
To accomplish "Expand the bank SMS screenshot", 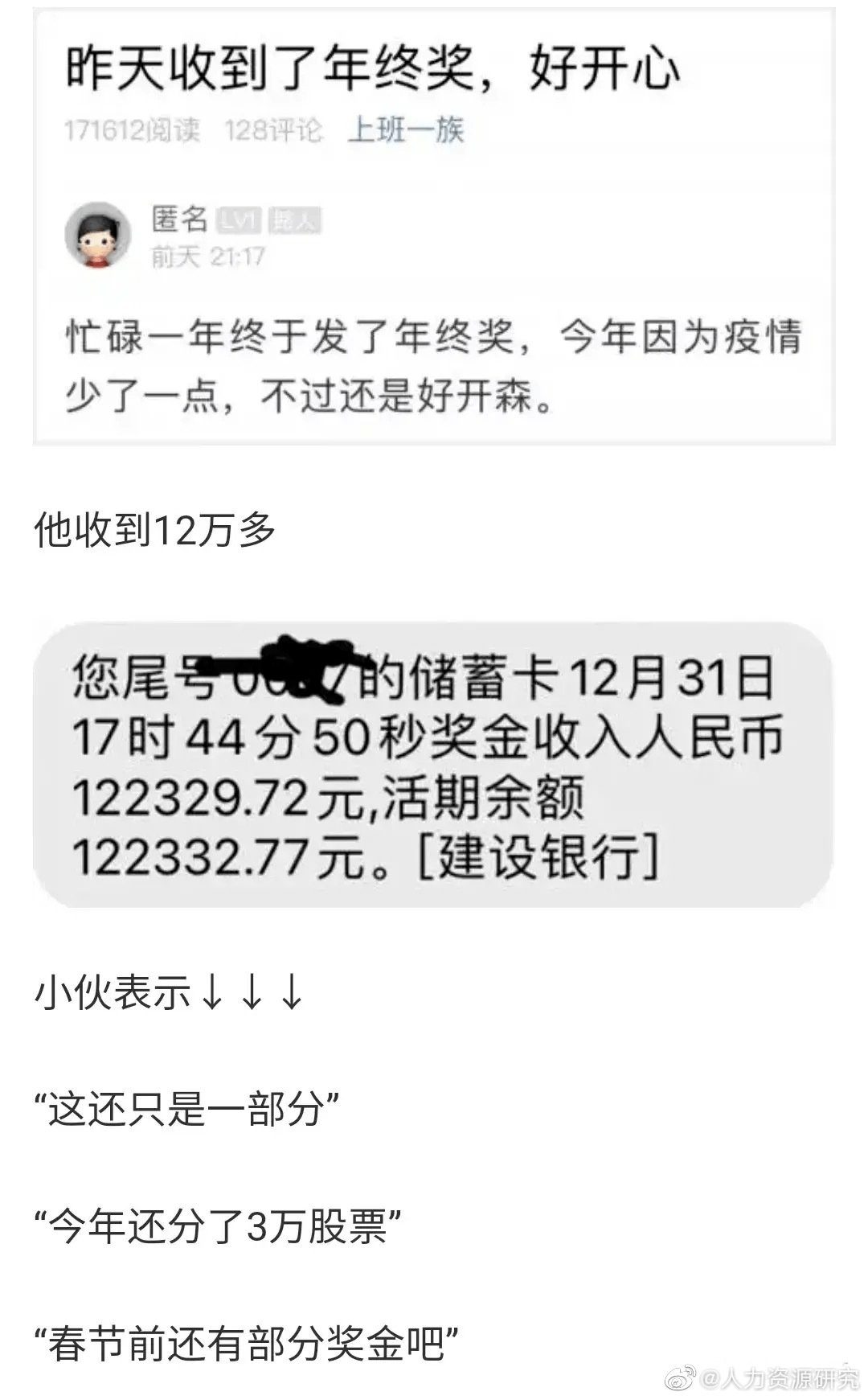I will pyautogui.click(x=434, y=764).
